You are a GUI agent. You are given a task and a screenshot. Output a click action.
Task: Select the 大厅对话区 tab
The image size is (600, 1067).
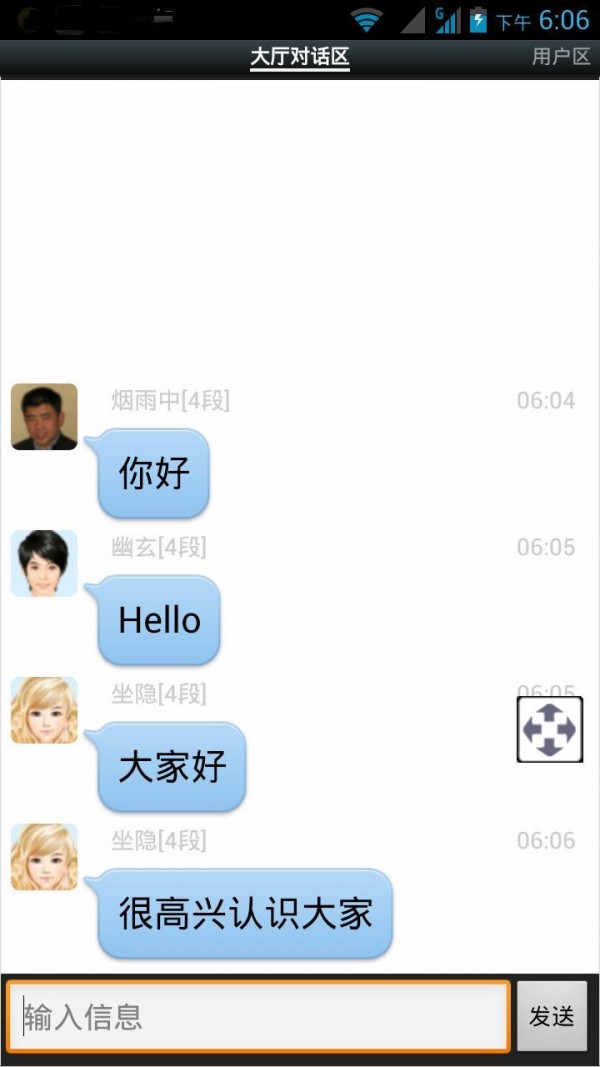[299, 57]
